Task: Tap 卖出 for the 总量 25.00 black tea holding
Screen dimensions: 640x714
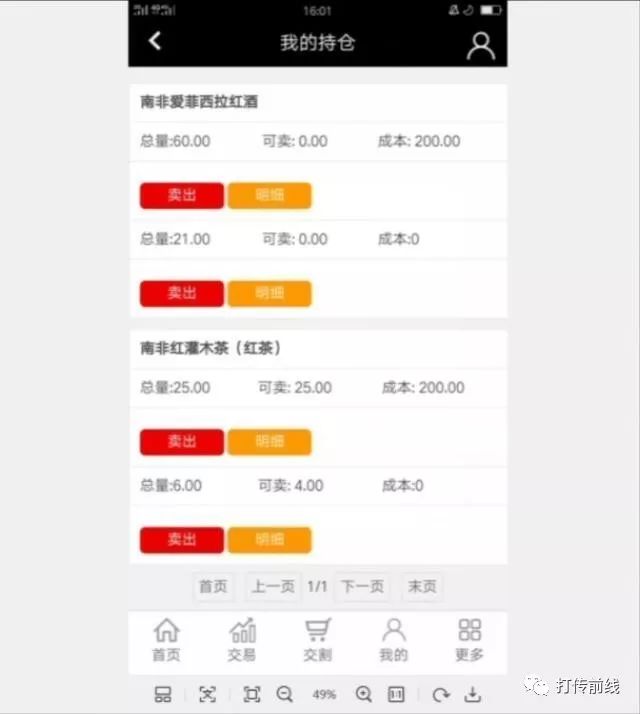Action: (x=182, y=441)
